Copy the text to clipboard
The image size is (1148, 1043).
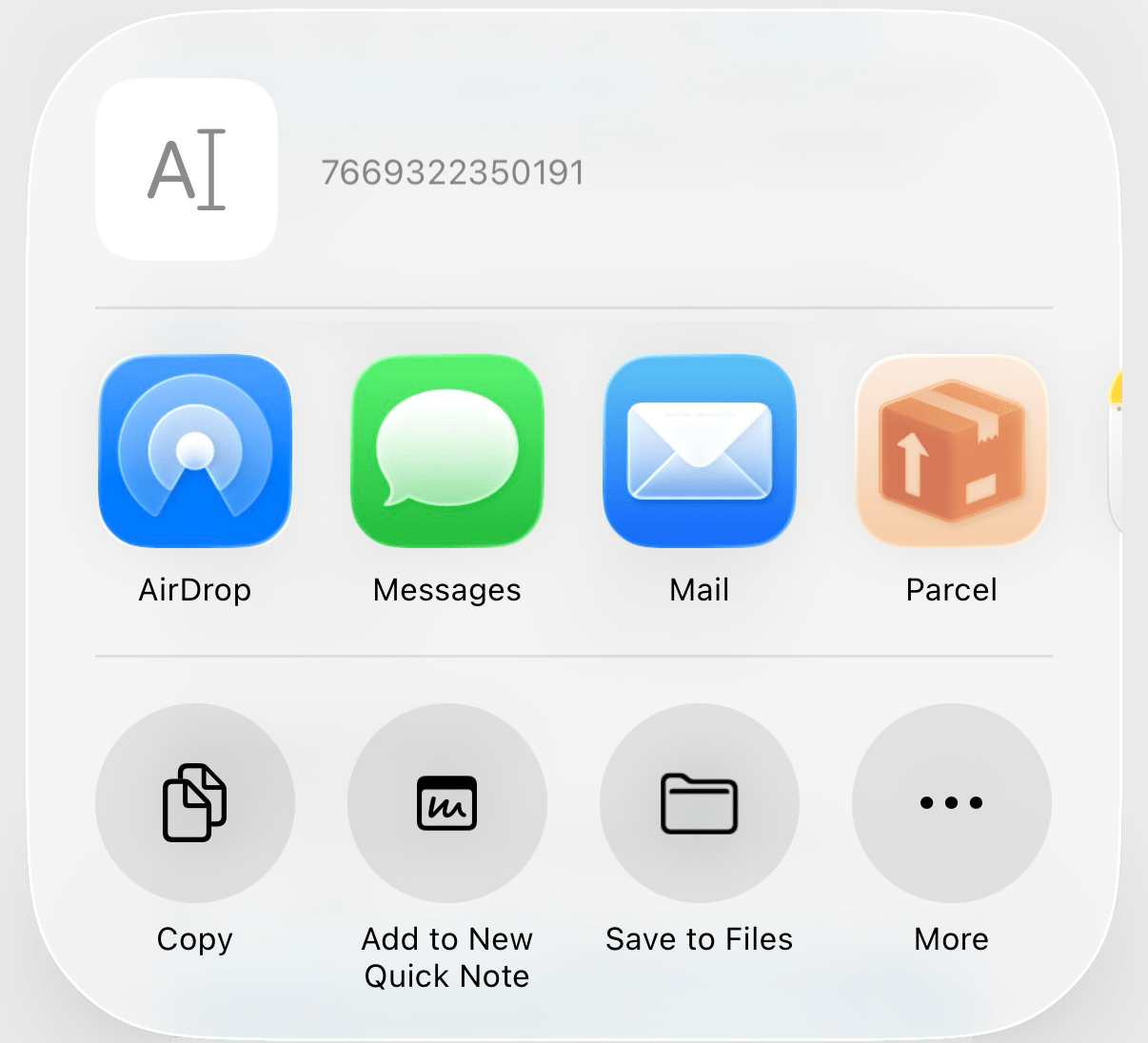[195, 803]
